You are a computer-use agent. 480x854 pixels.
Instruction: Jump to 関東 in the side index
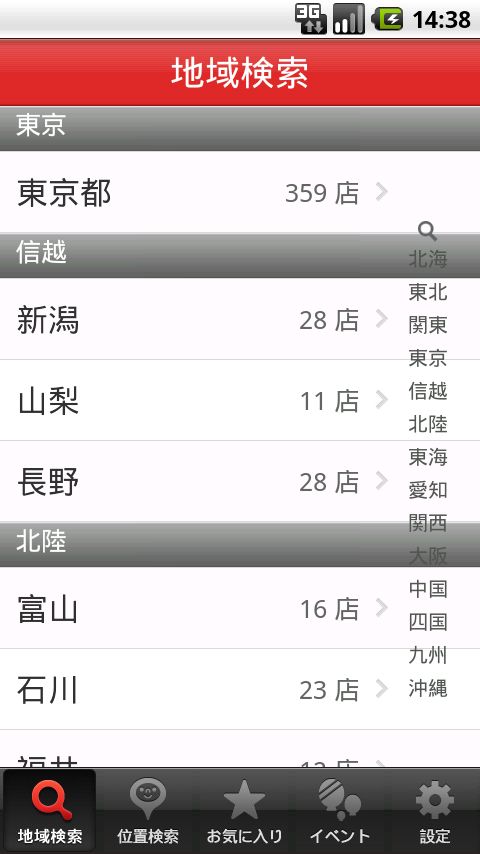[x=428, y=325]
